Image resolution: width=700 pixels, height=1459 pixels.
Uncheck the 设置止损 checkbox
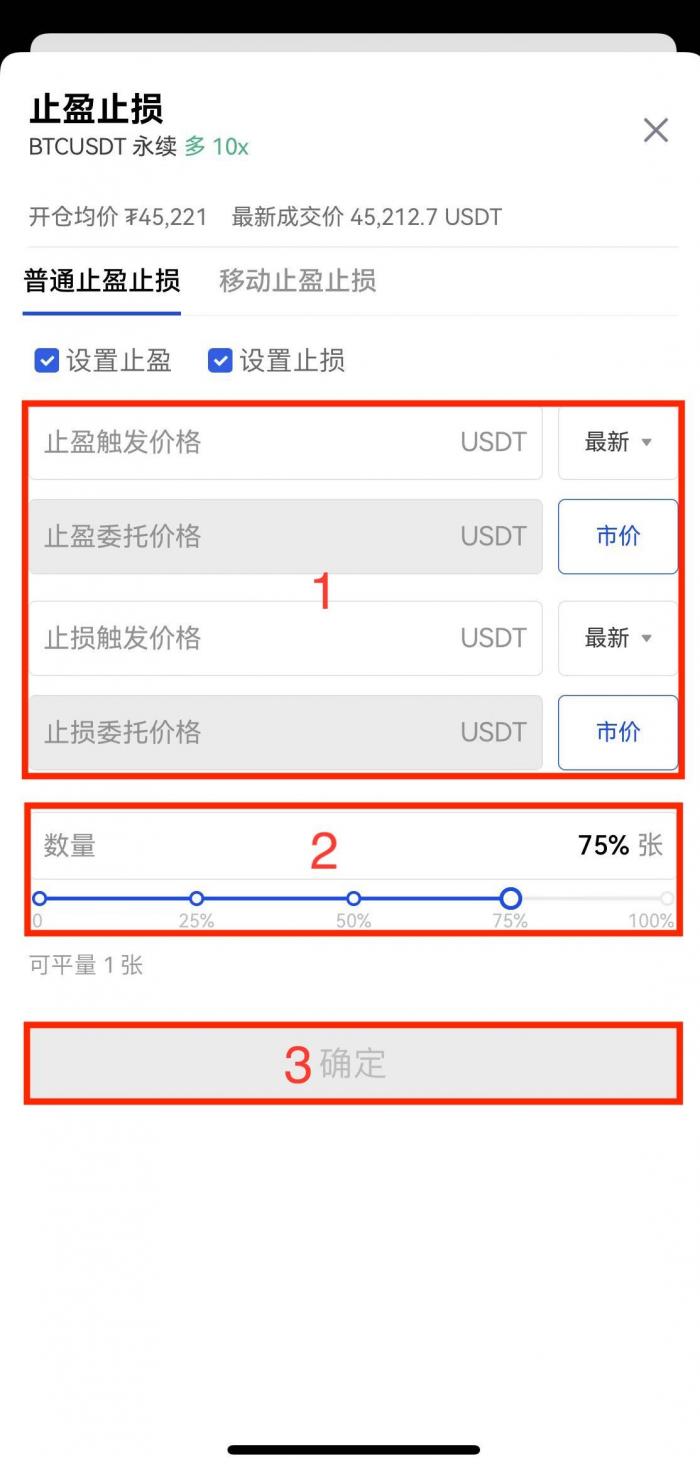(220, 361)
